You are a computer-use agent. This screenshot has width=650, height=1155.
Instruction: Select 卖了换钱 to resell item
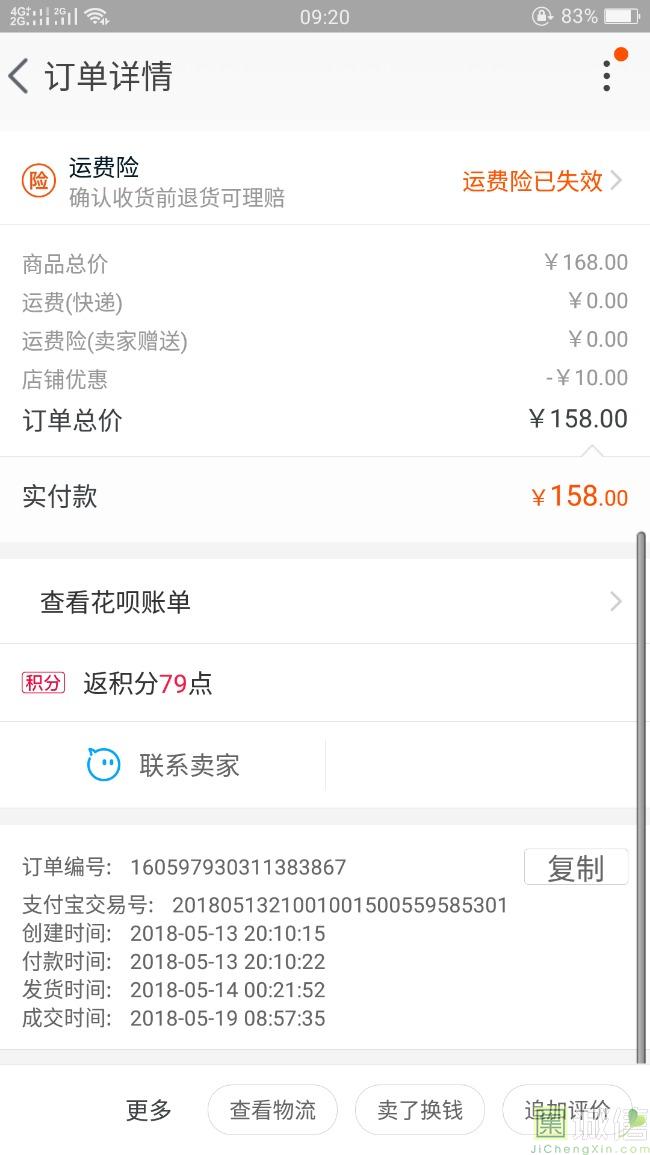[x=420, y=1110]
